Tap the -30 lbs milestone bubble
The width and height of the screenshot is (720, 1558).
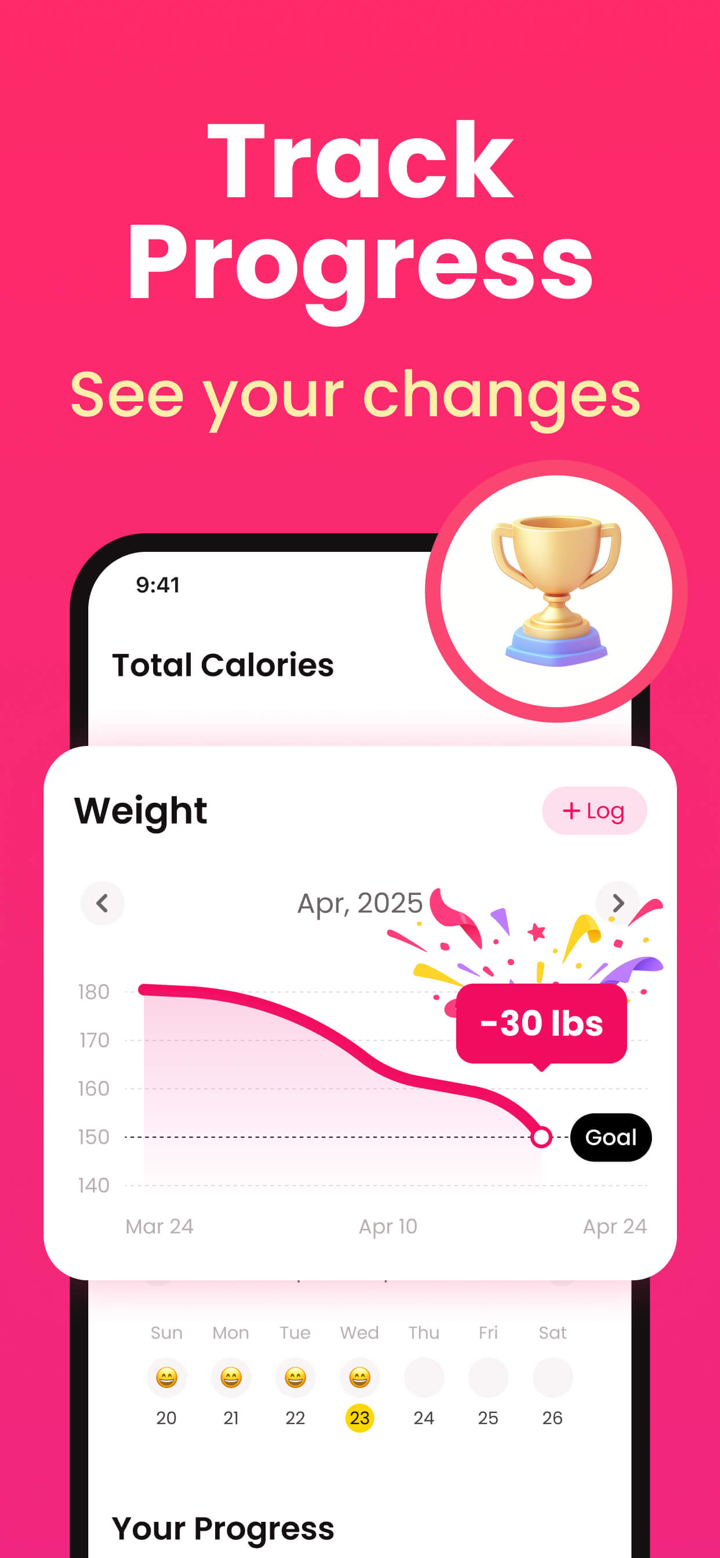coord(541,1022)
